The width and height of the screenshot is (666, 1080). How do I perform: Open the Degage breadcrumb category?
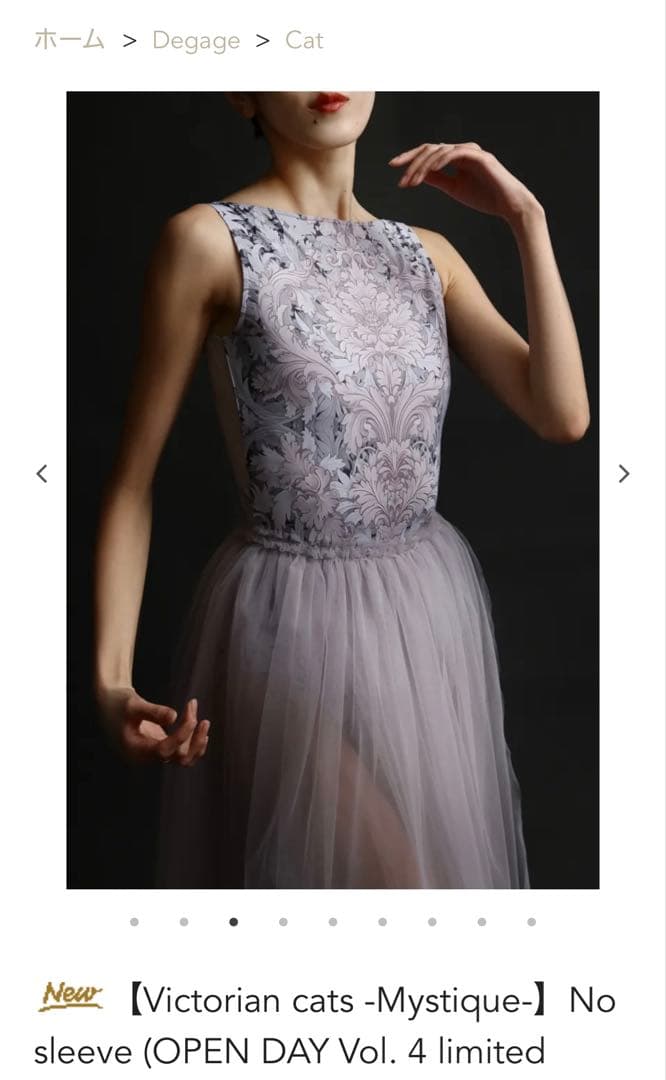196,40
